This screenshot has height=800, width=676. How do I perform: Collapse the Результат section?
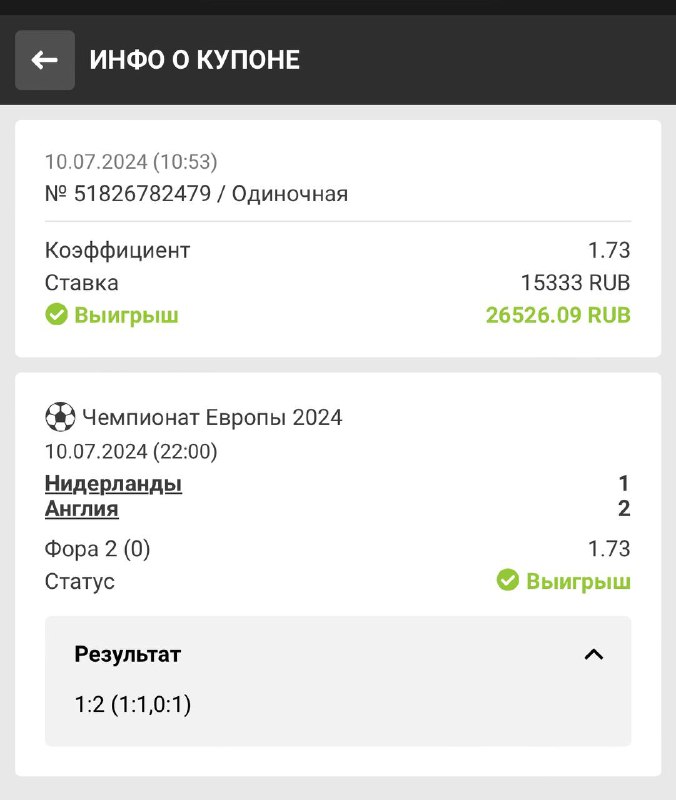[593, 655]
